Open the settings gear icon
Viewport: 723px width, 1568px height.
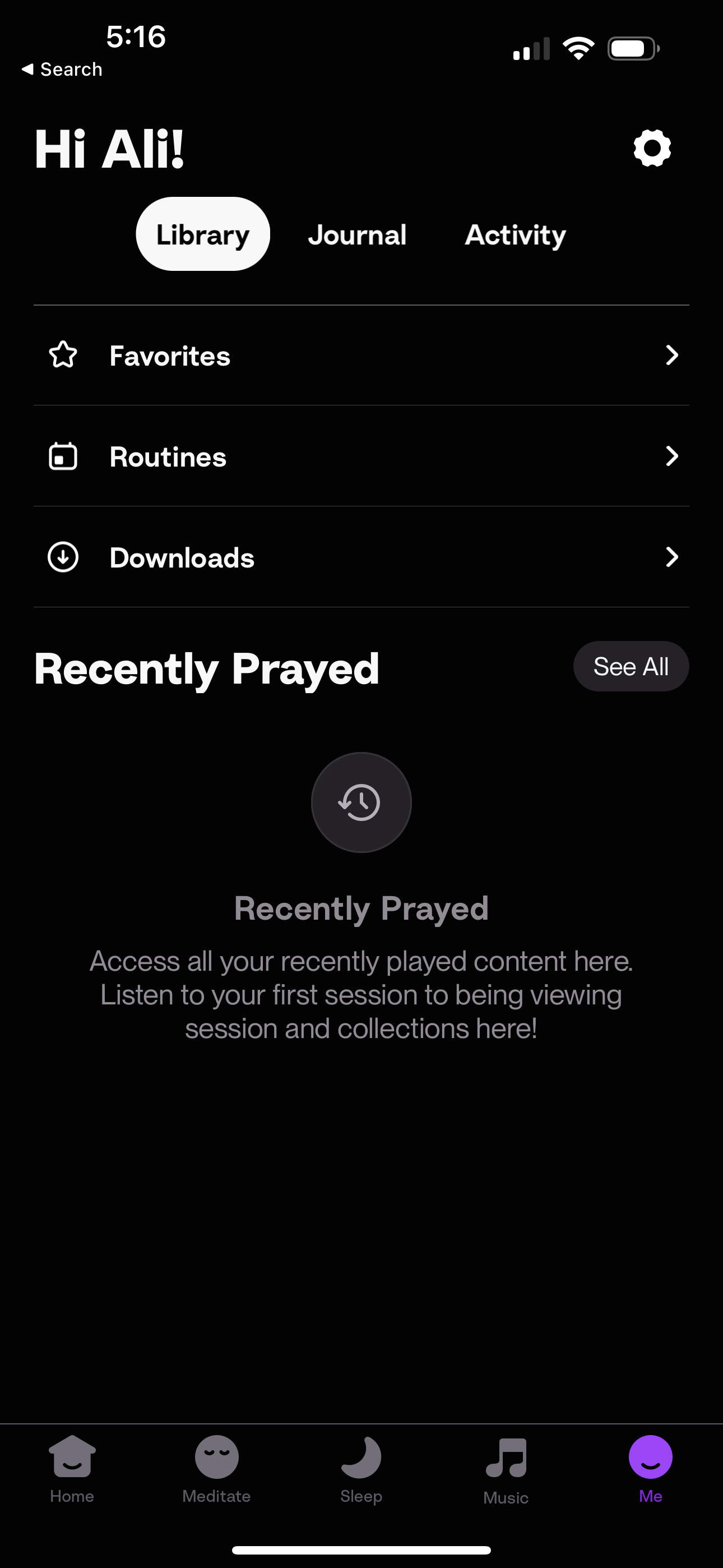click(x=652, y=148)
